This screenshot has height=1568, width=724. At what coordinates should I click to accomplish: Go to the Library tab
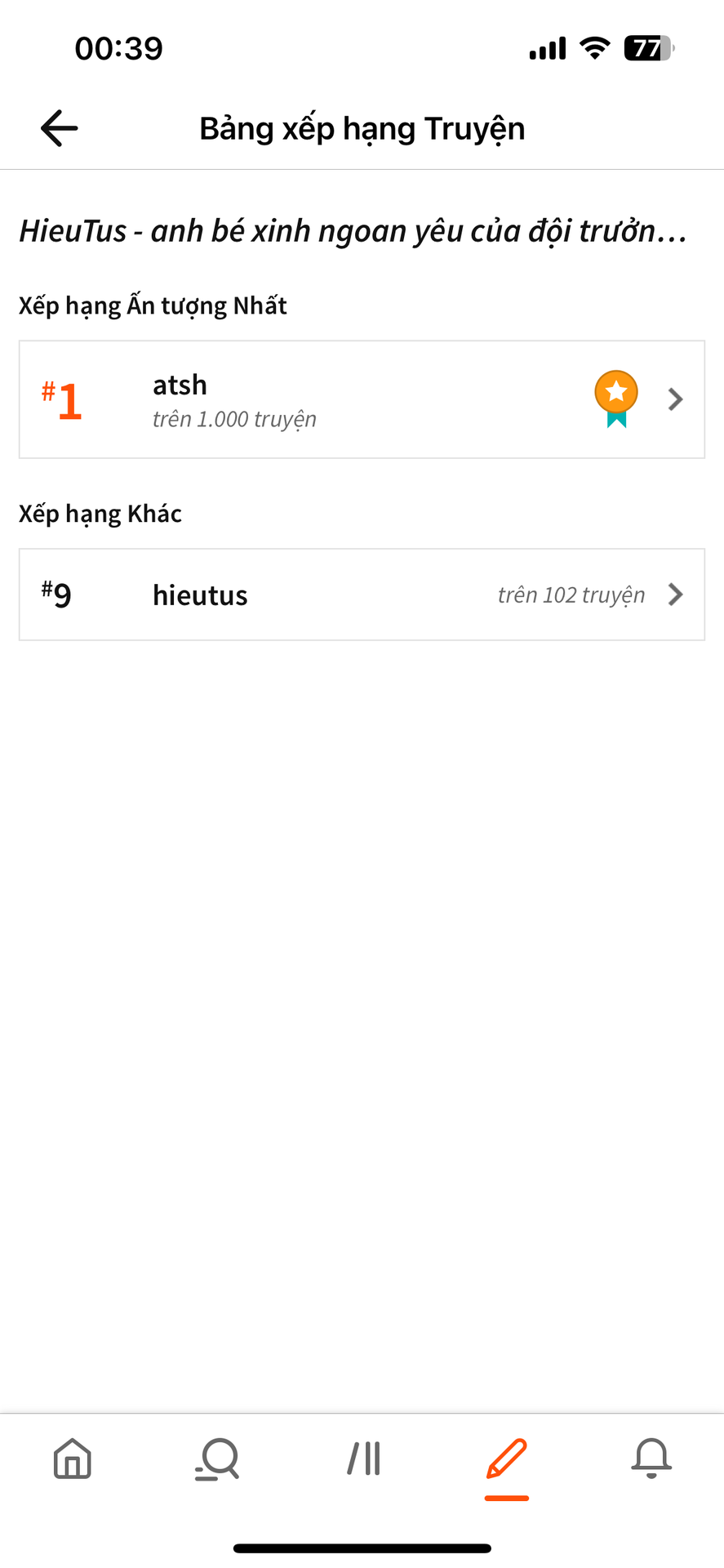point(363,1459)
